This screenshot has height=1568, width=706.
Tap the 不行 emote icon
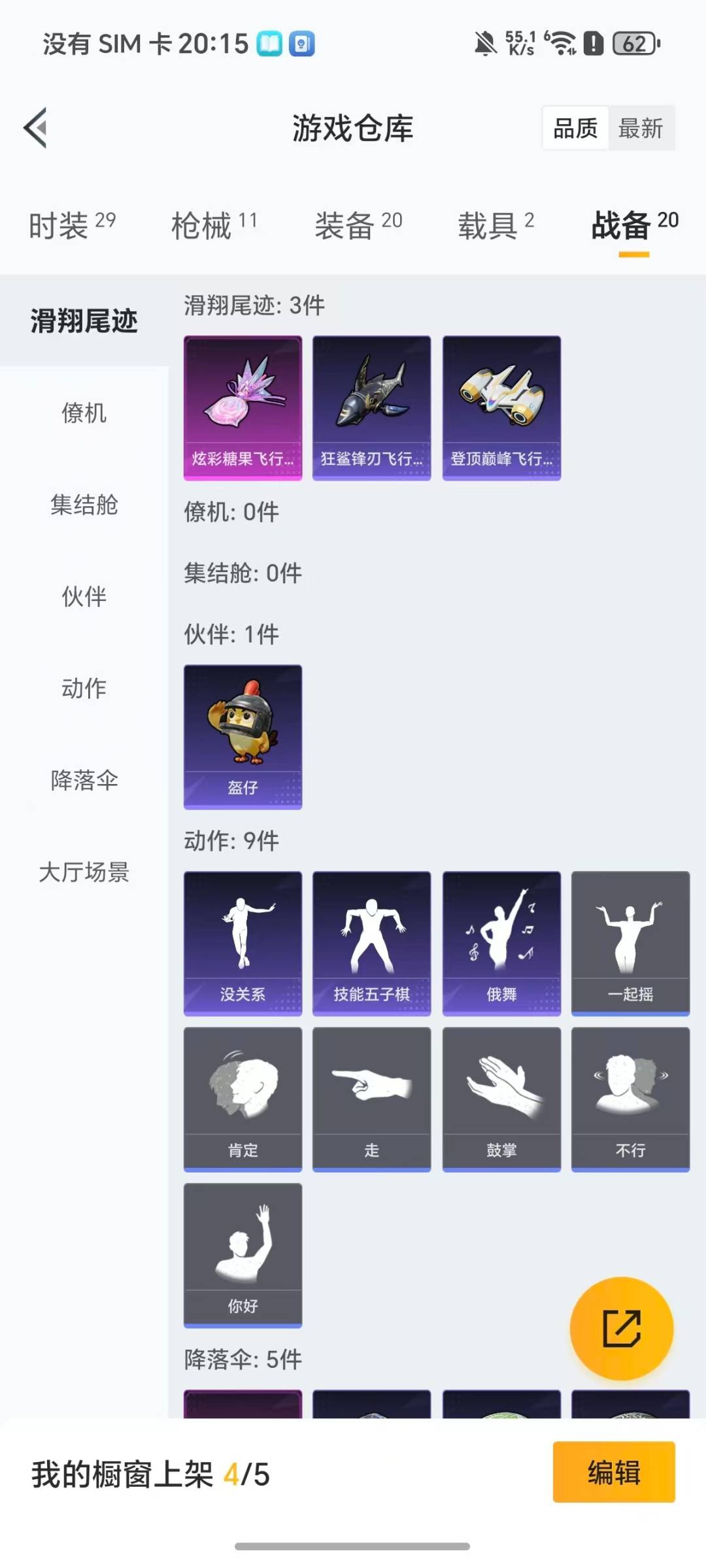coord(630,1099)
